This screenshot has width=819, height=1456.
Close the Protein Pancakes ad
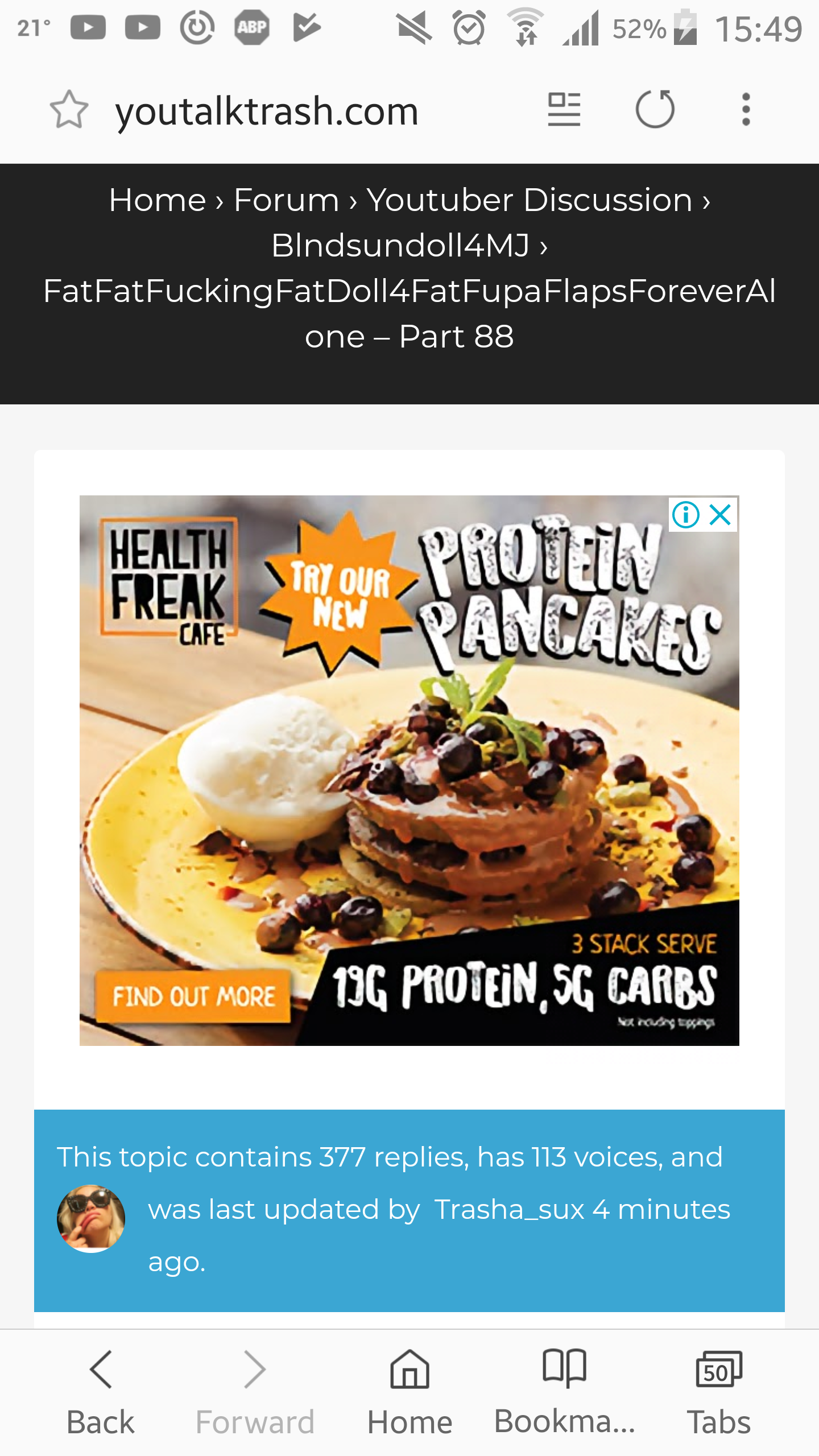point(720,515)
